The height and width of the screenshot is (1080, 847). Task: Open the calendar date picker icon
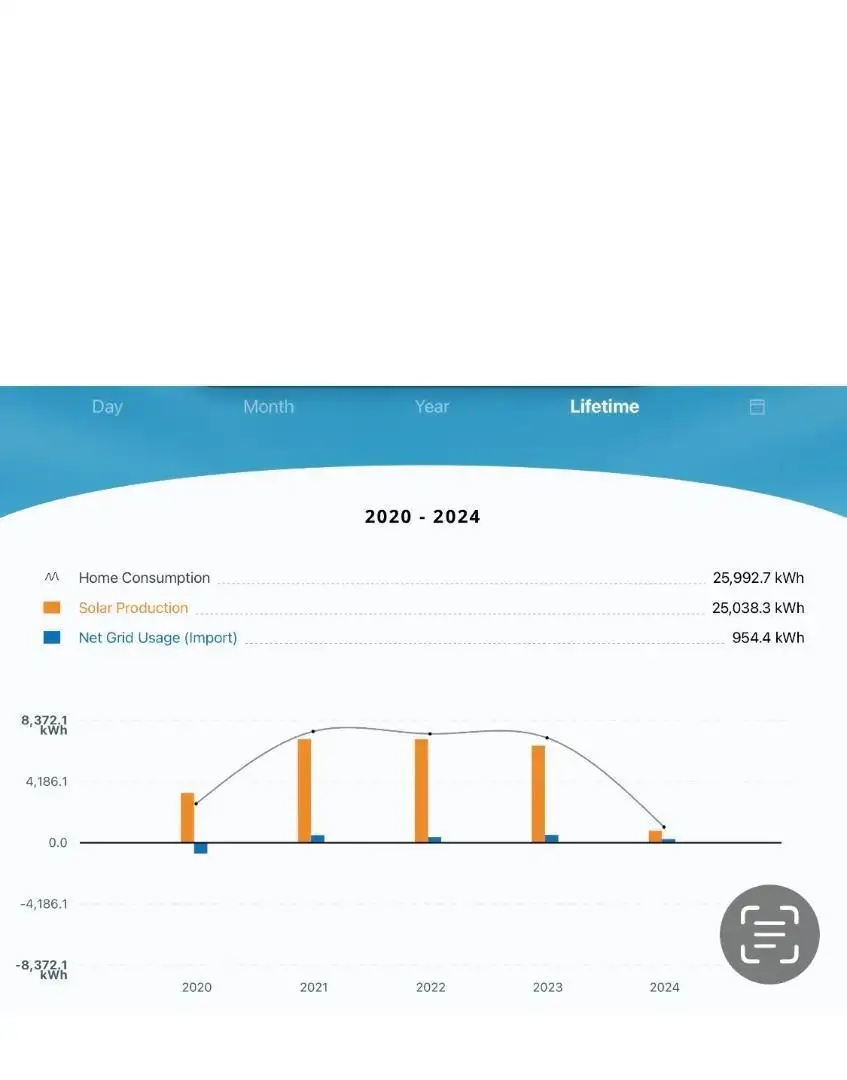pyautogui.click(x=757, y=407)
